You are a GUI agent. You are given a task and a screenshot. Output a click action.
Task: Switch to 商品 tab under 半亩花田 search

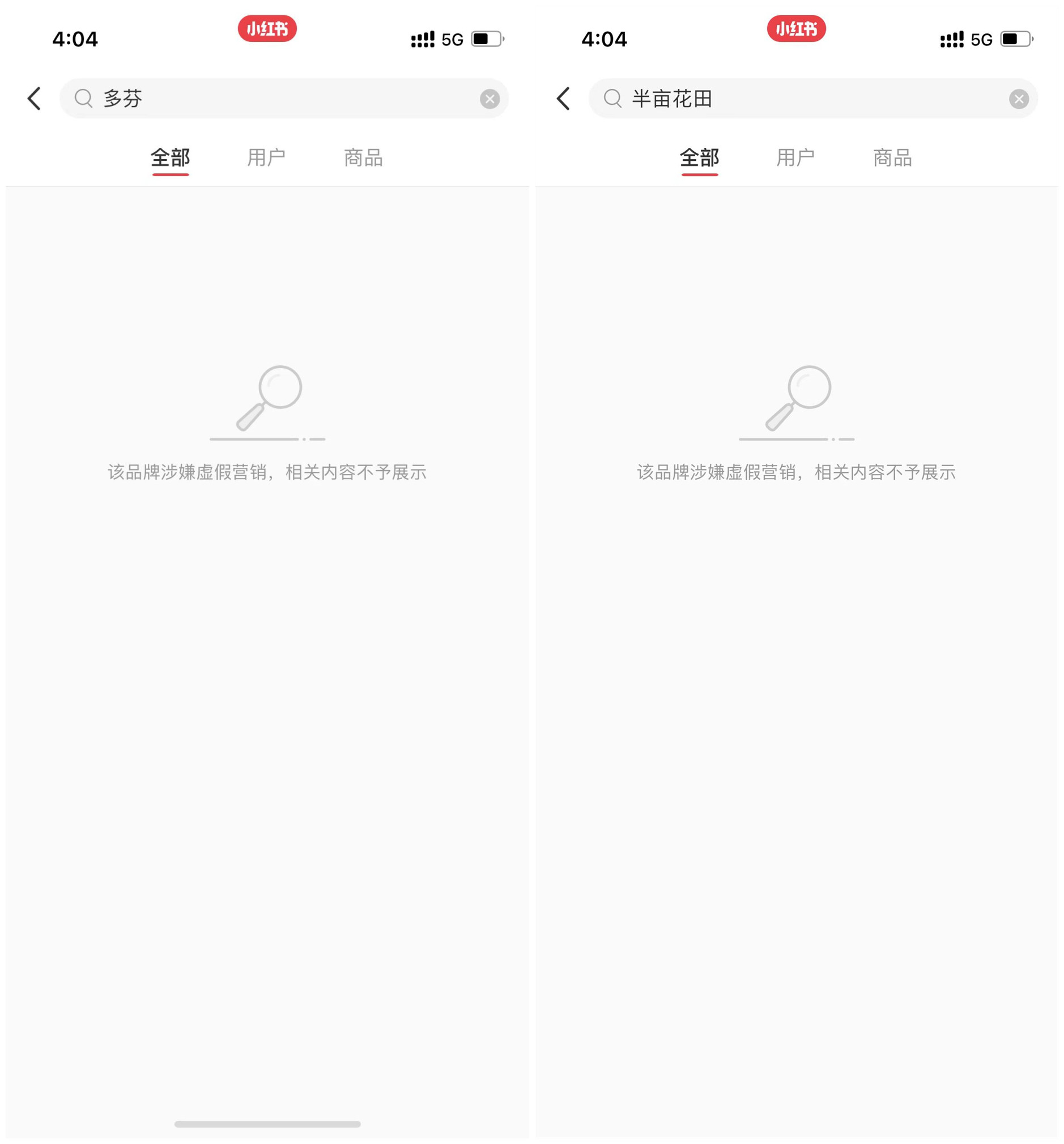892,157
